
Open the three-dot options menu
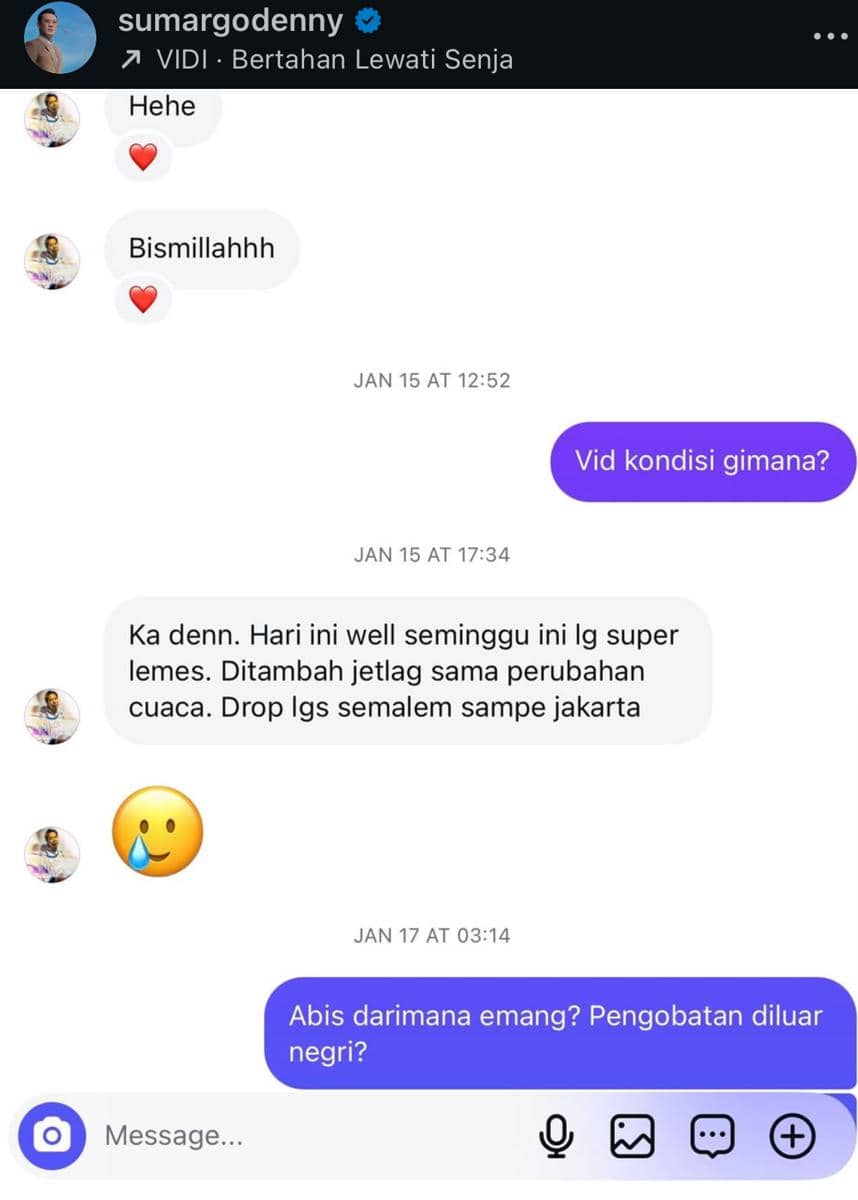(828, 37)
